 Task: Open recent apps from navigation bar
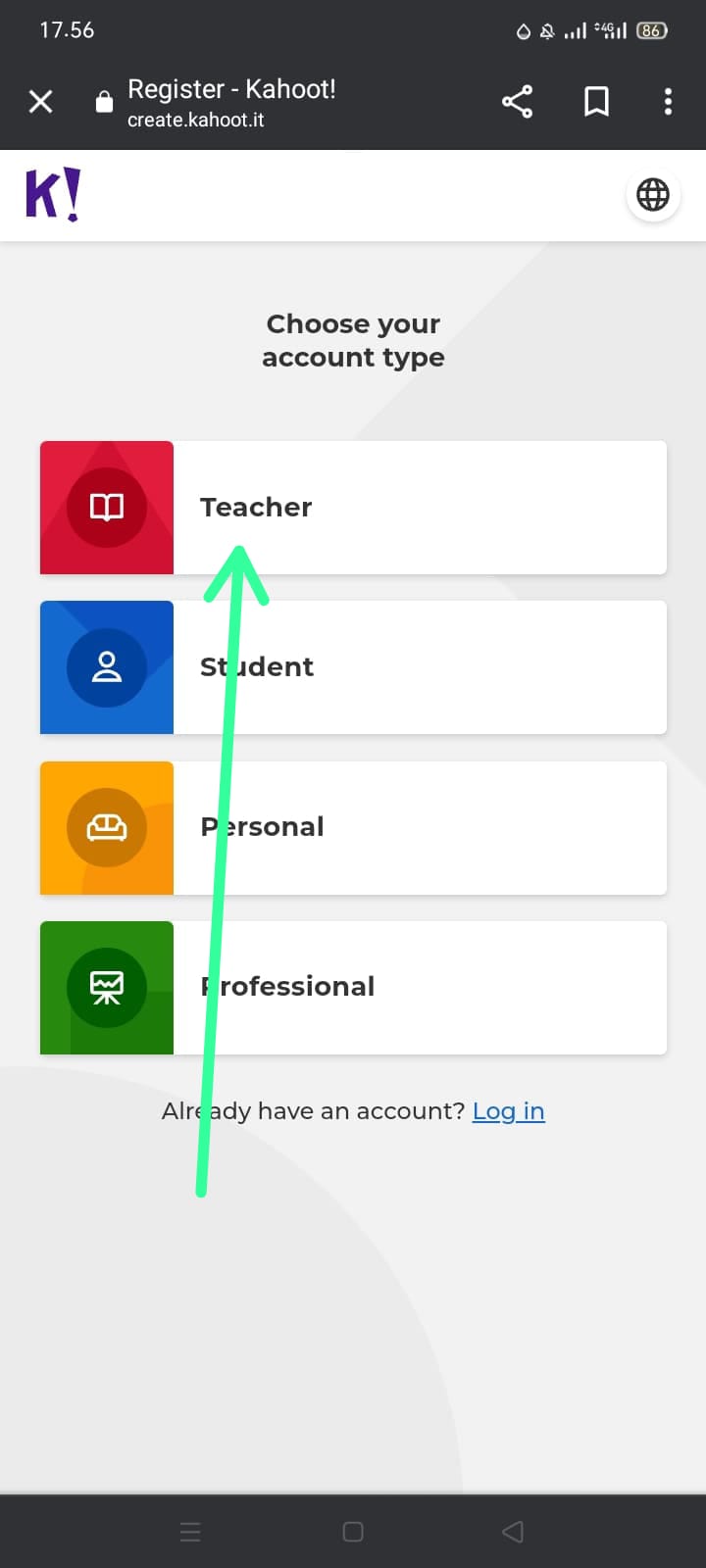(x=190, y=1532)
